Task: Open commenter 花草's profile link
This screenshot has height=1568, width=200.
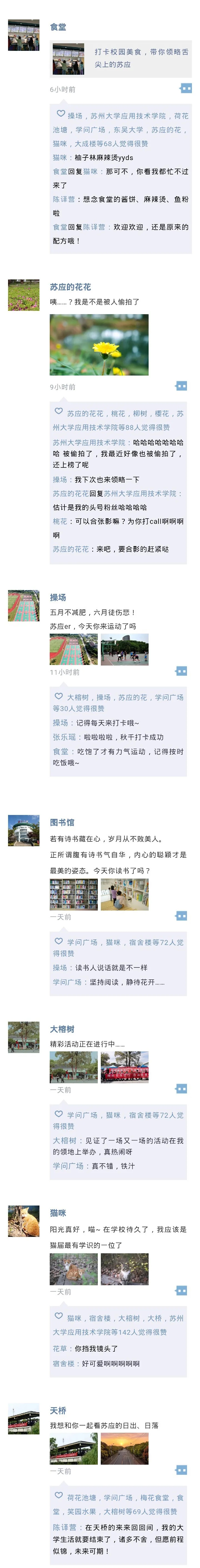Action: 59,1348
